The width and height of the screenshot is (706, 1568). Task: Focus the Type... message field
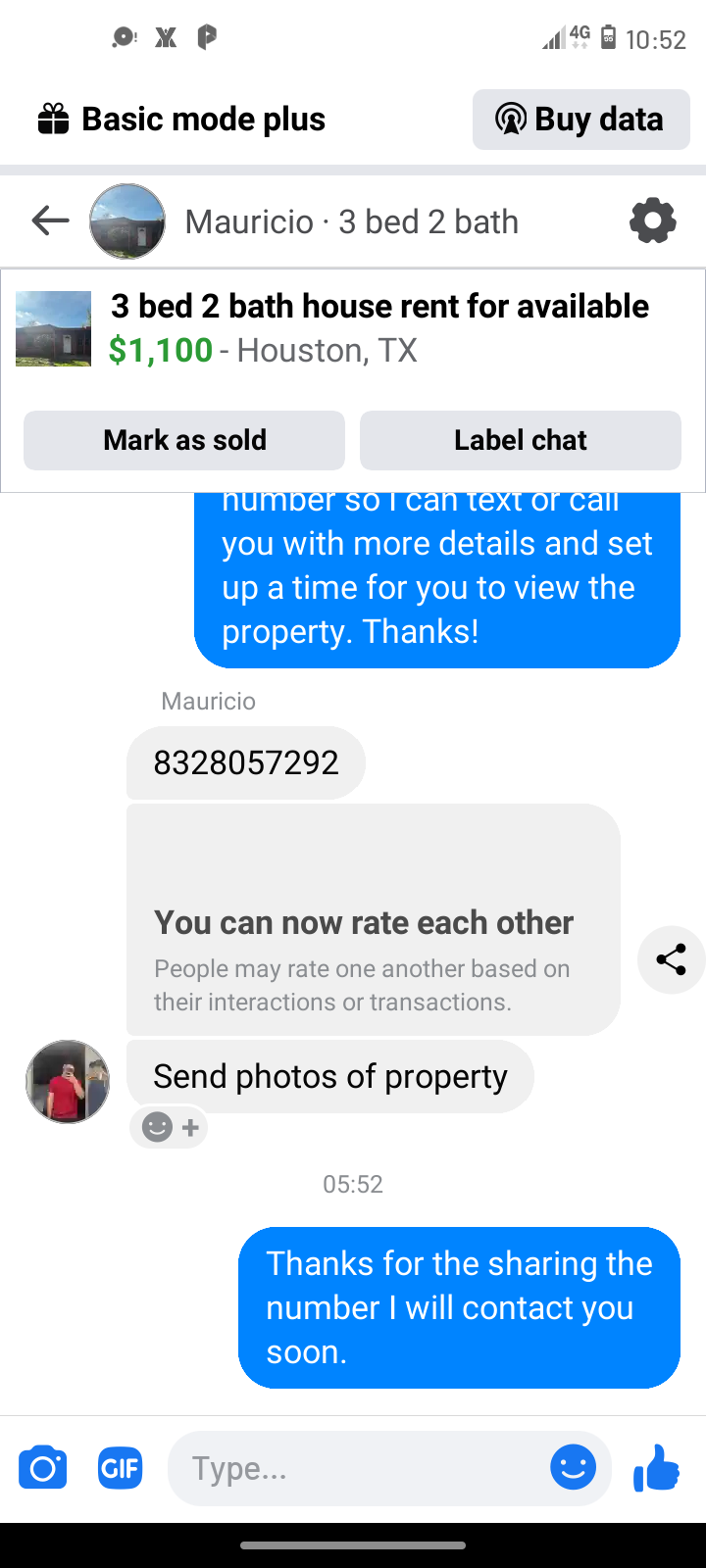click(363, 1468)
